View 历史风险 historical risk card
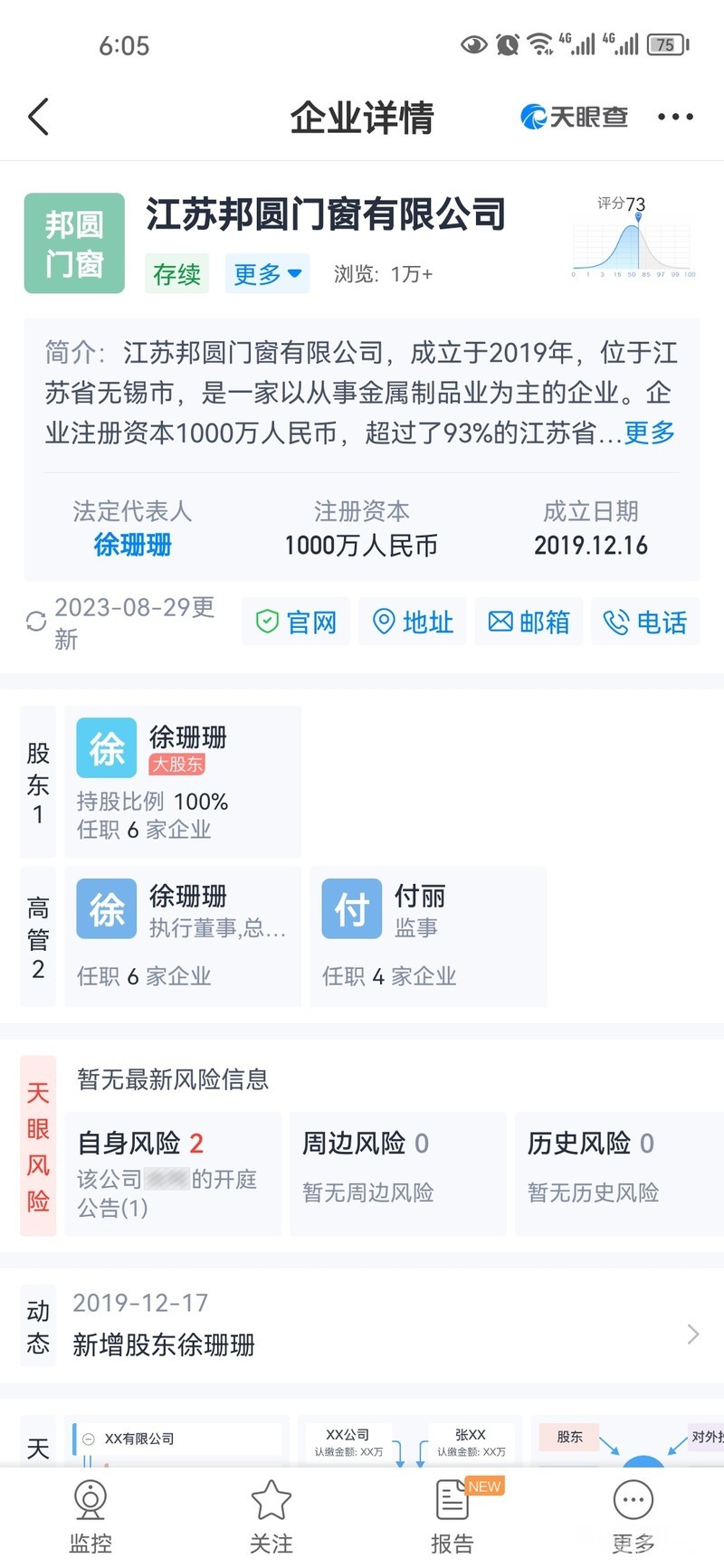Viewport: 724px width, 1568px height. coord(619,1174)
